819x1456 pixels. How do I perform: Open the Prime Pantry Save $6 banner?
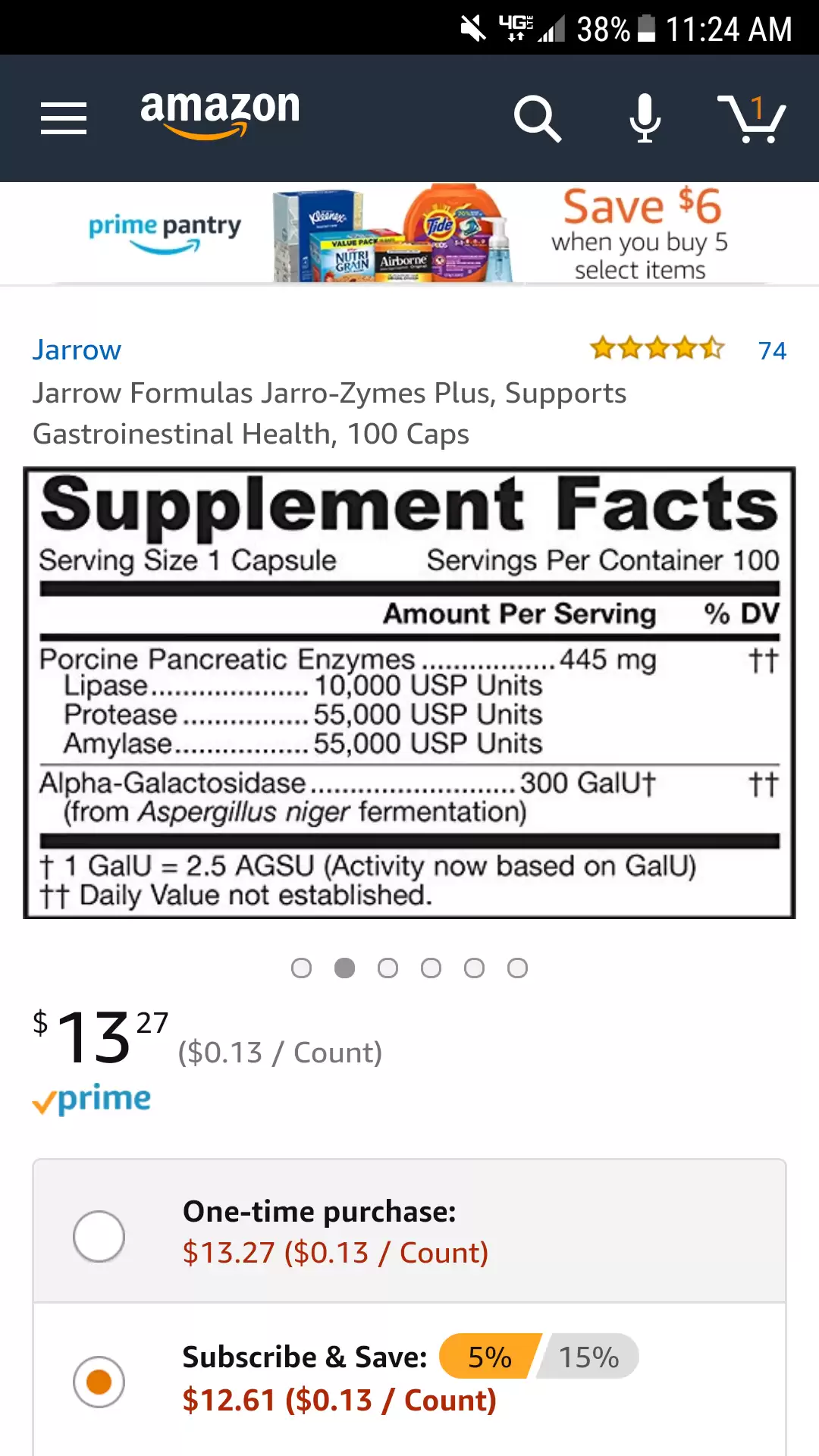[409, 233]
